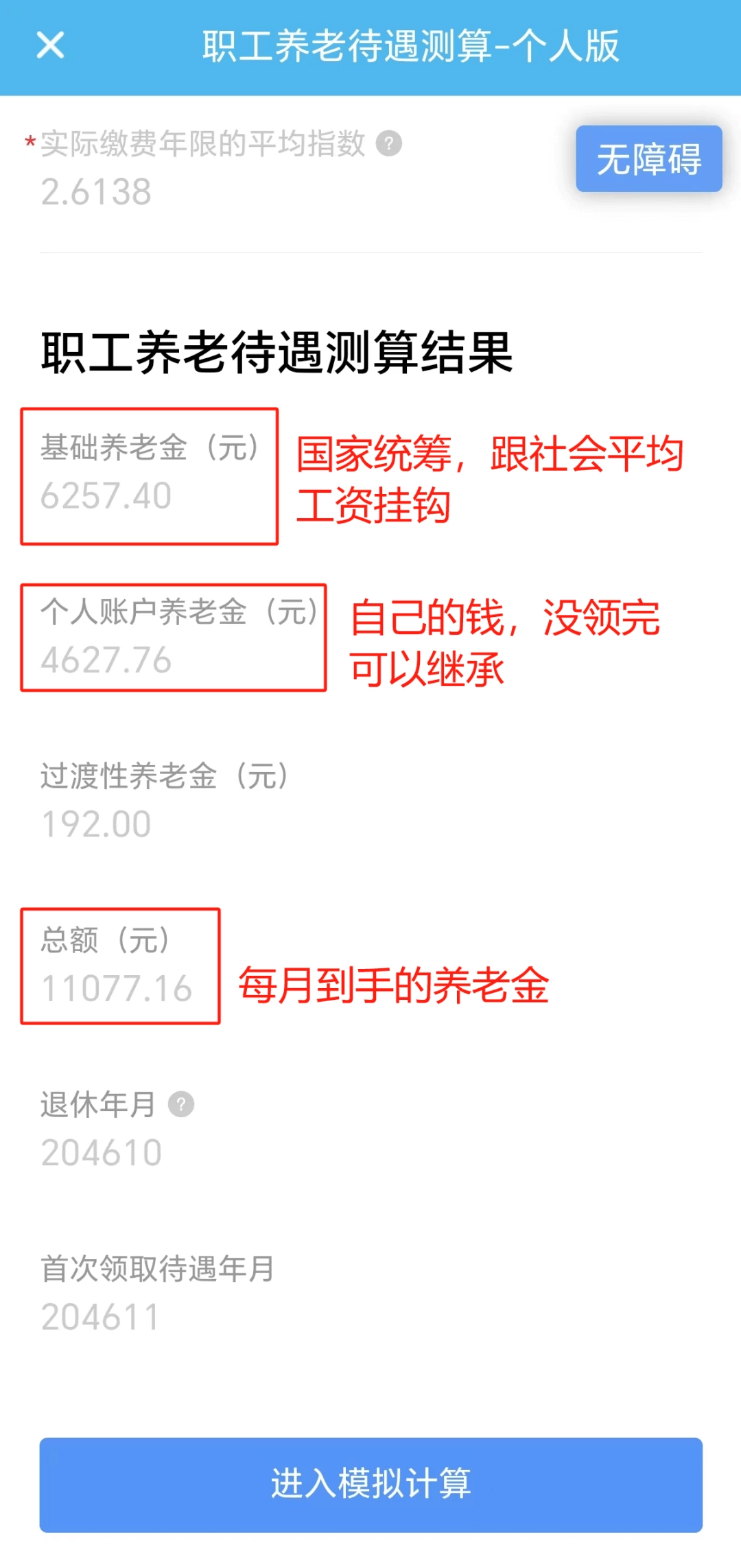Screen dimensions: 741x1568
Task: Close the 职工养老待遇测算 page
Action: [50, 46]
